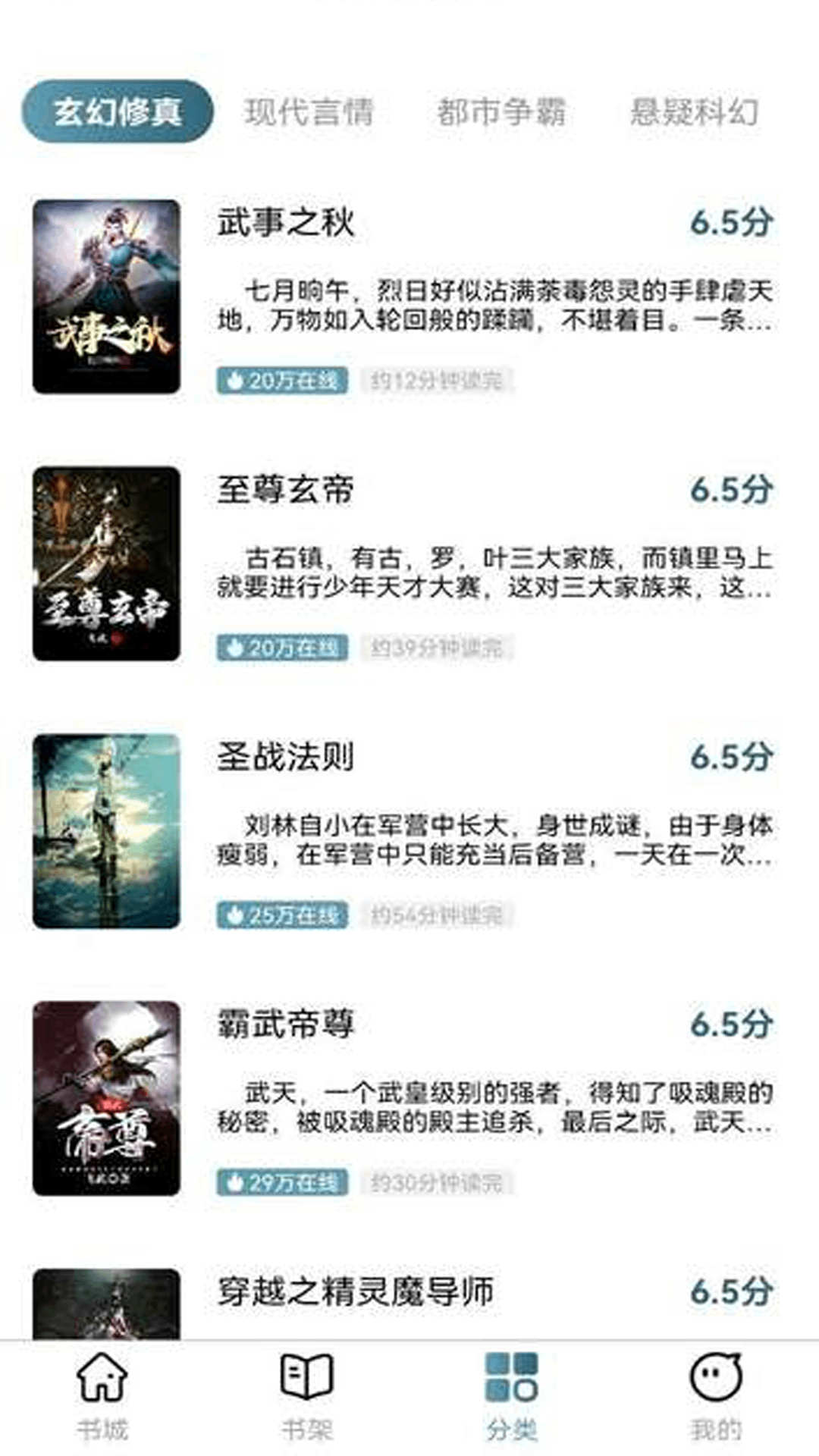Open the book 穿越之精灵魔导师
The height and width of the screenshot is (1456, 819).
[x=355, y=1291]
